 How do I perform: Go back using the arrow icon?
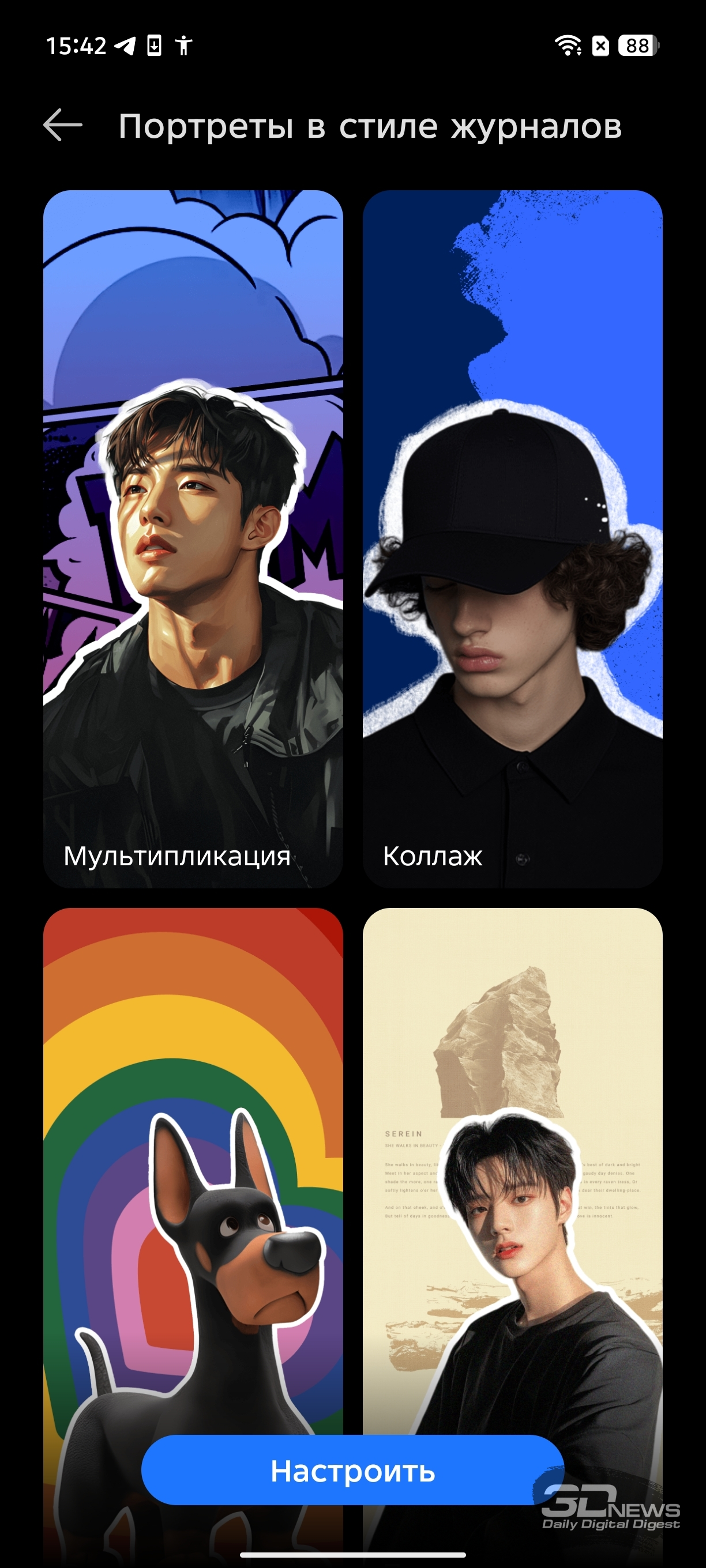tap(63, 126)
